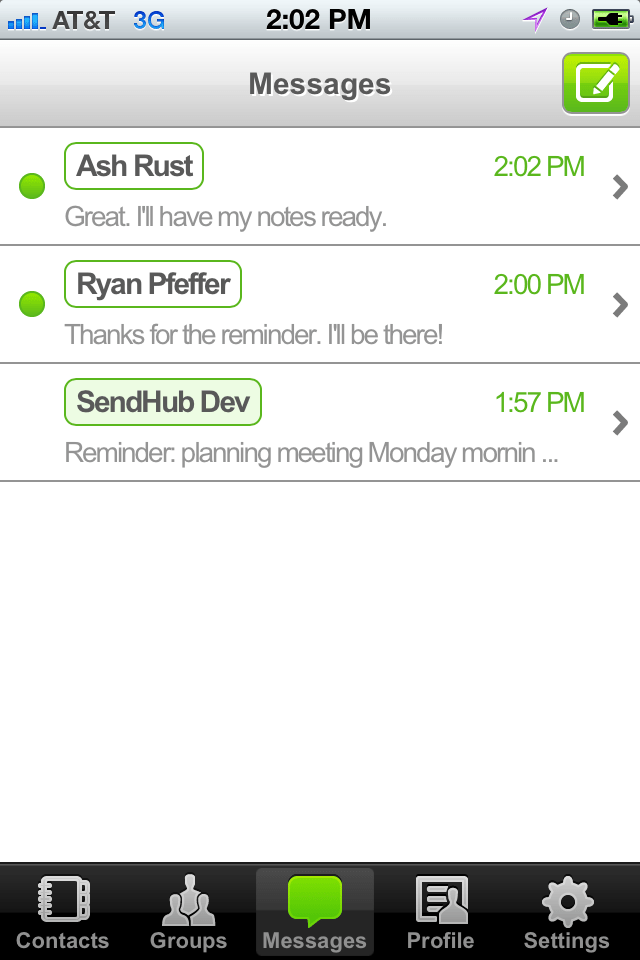Compose a new message

(x=595, y=83)
